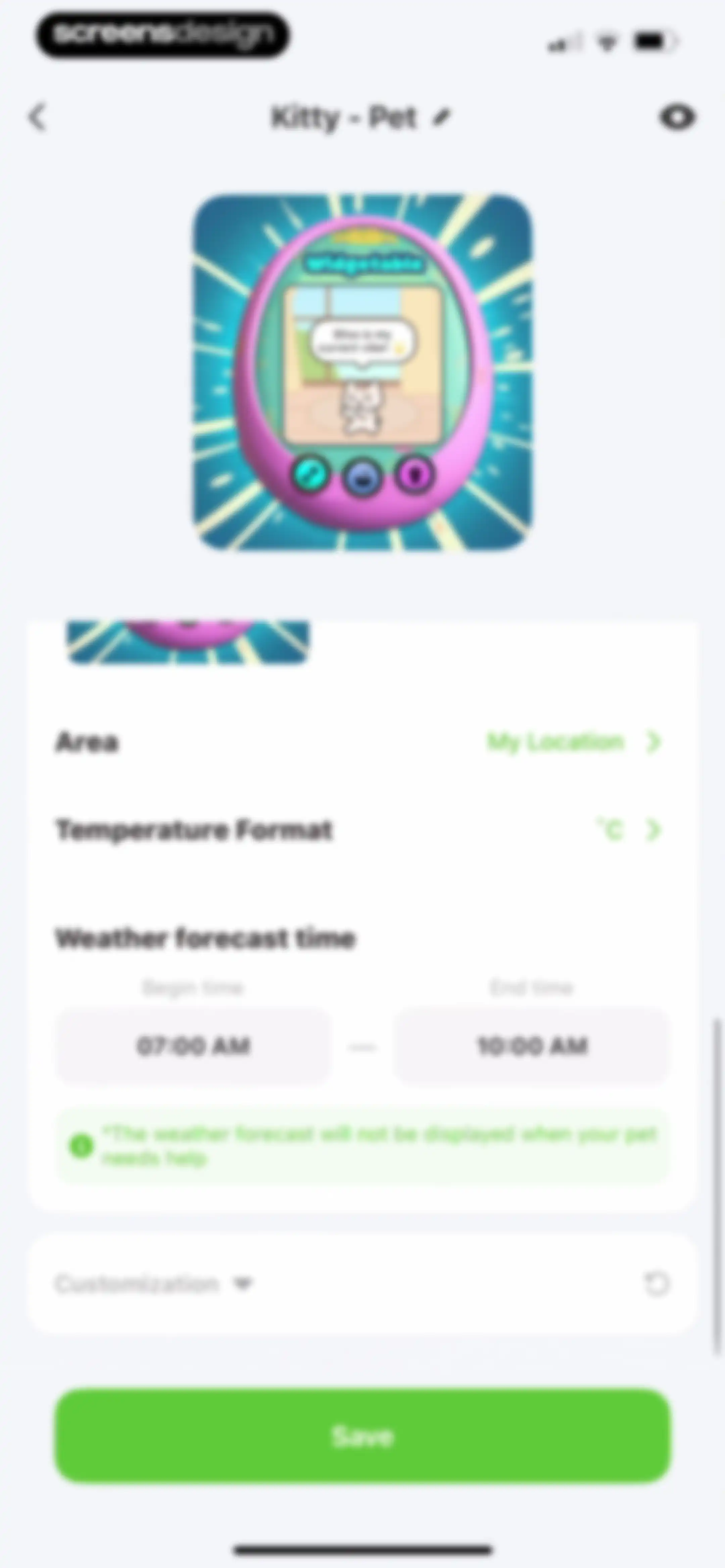Go back using the arrow
The height and width of the screenshot is (1568, 725).
38,117
